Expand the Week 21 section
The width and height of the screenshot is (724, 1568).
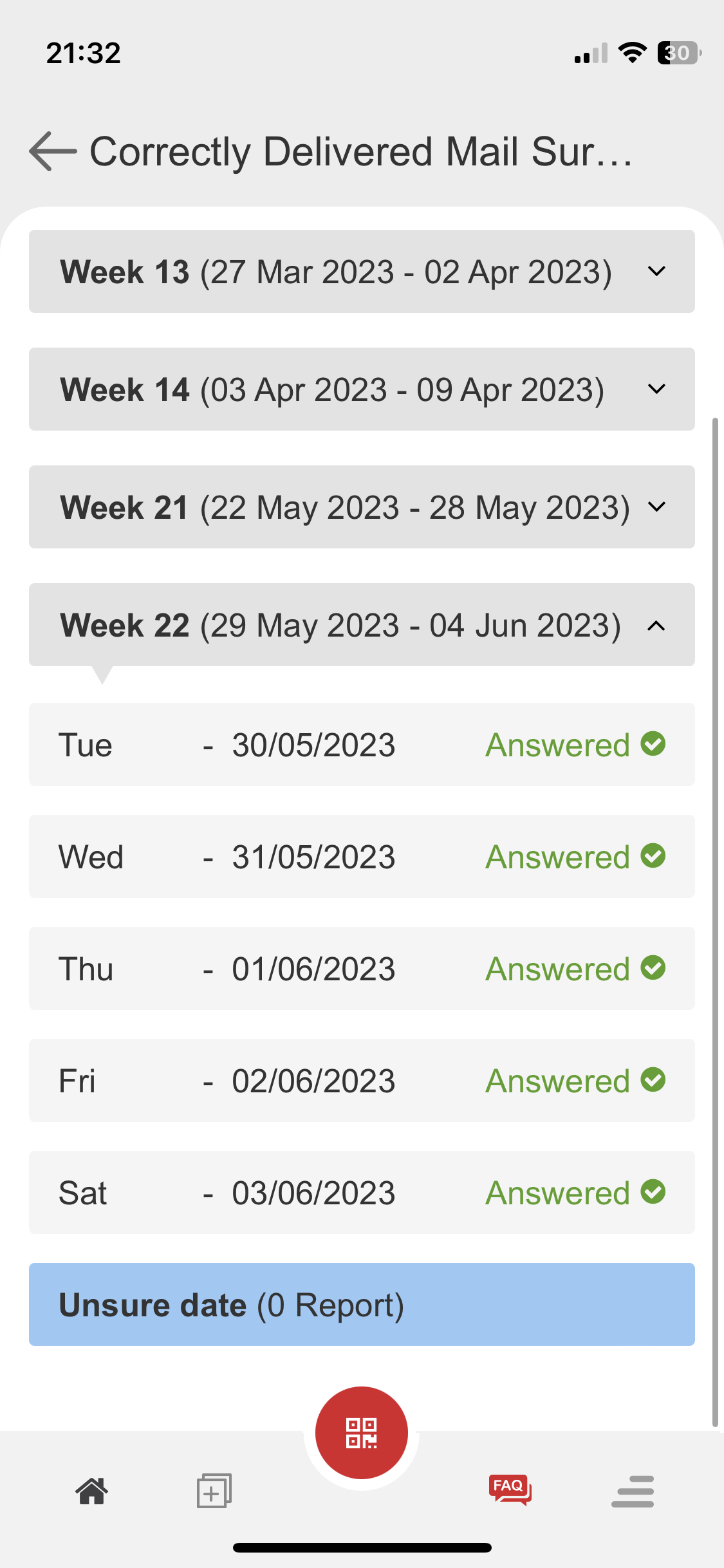(362, 507)
